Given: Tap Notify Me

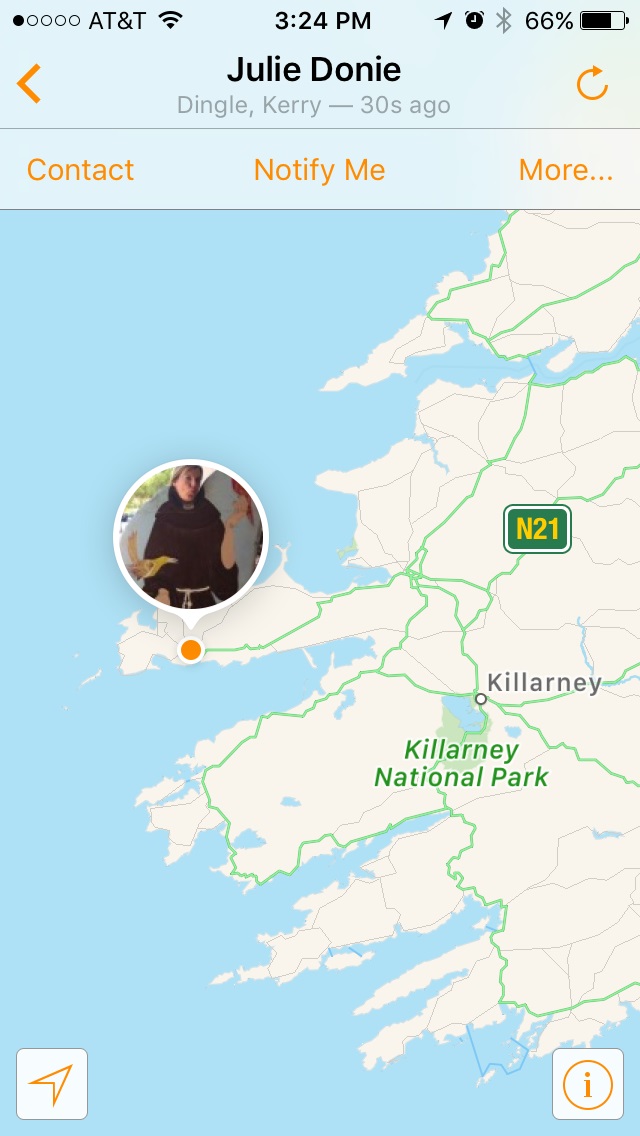Looking at the screenshot, I should [x=319, y=170].
